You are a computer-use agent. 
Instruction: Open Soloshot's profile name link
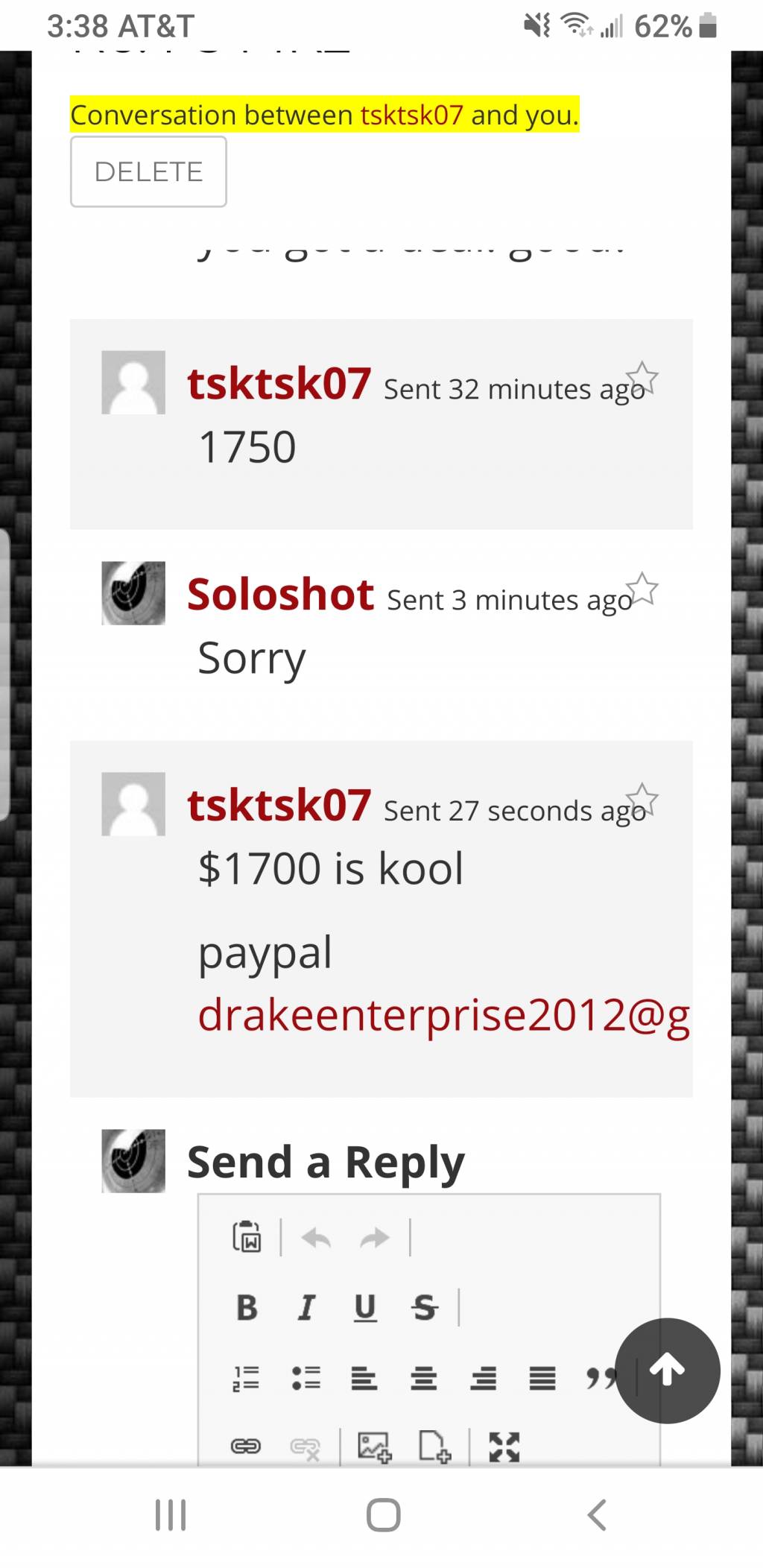pyautogui.click(x=280, y=595)
